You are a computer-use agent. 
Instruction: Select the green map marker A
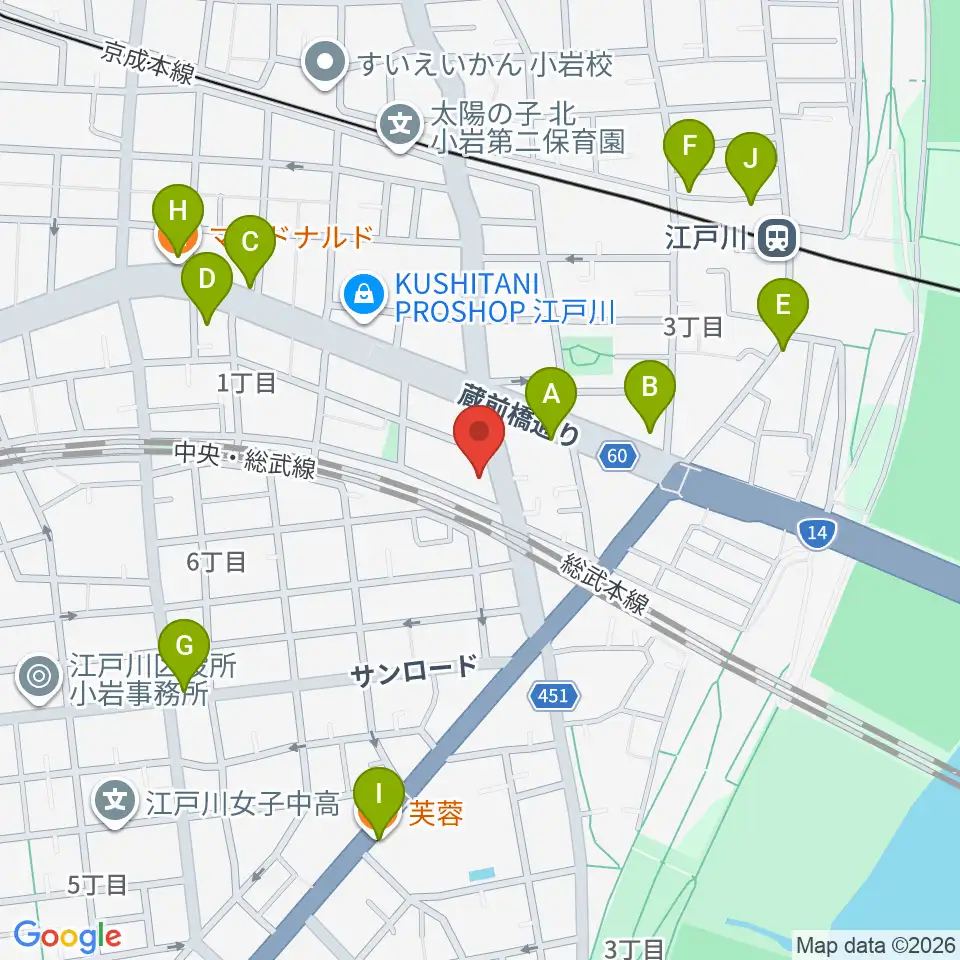coord(551,403)
